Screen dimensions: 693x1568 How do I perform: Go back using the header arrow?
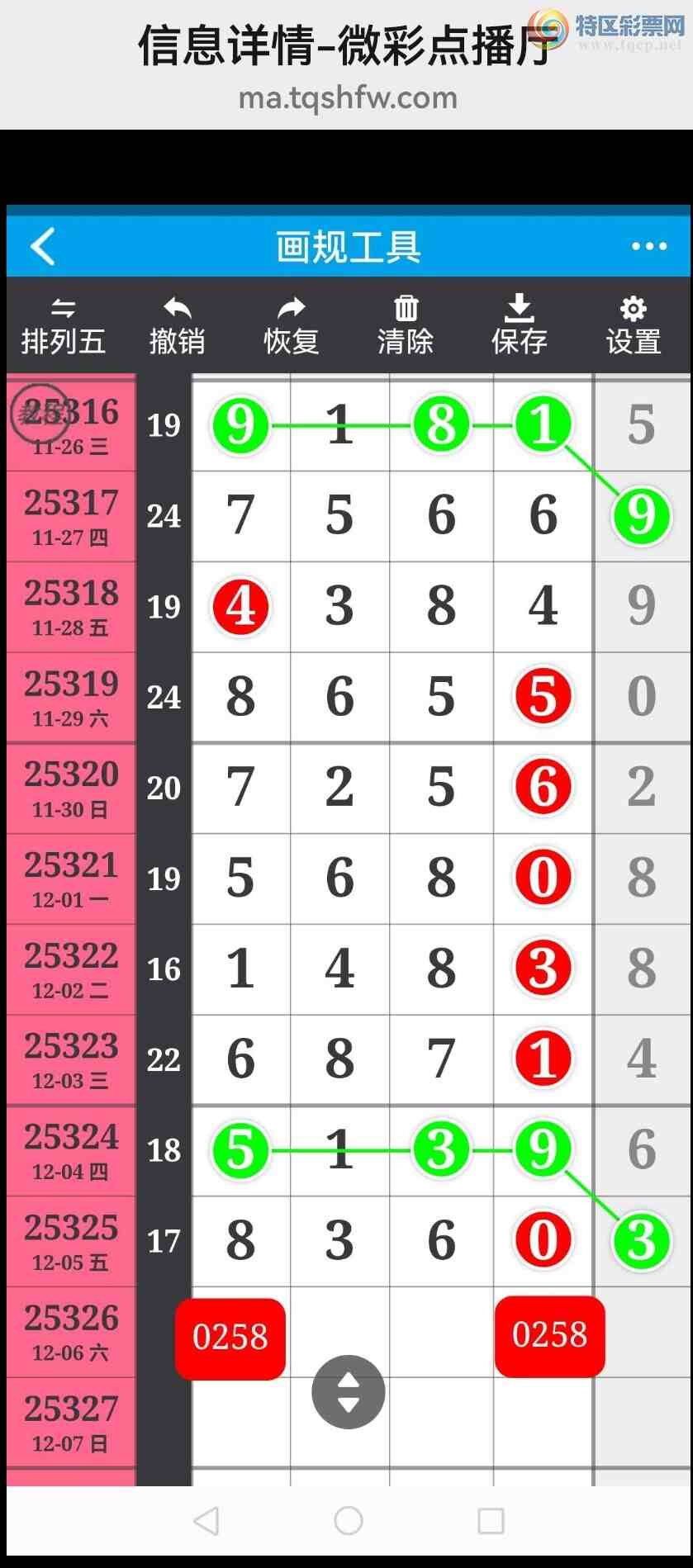pyautogui.click(x=43, y=246)
